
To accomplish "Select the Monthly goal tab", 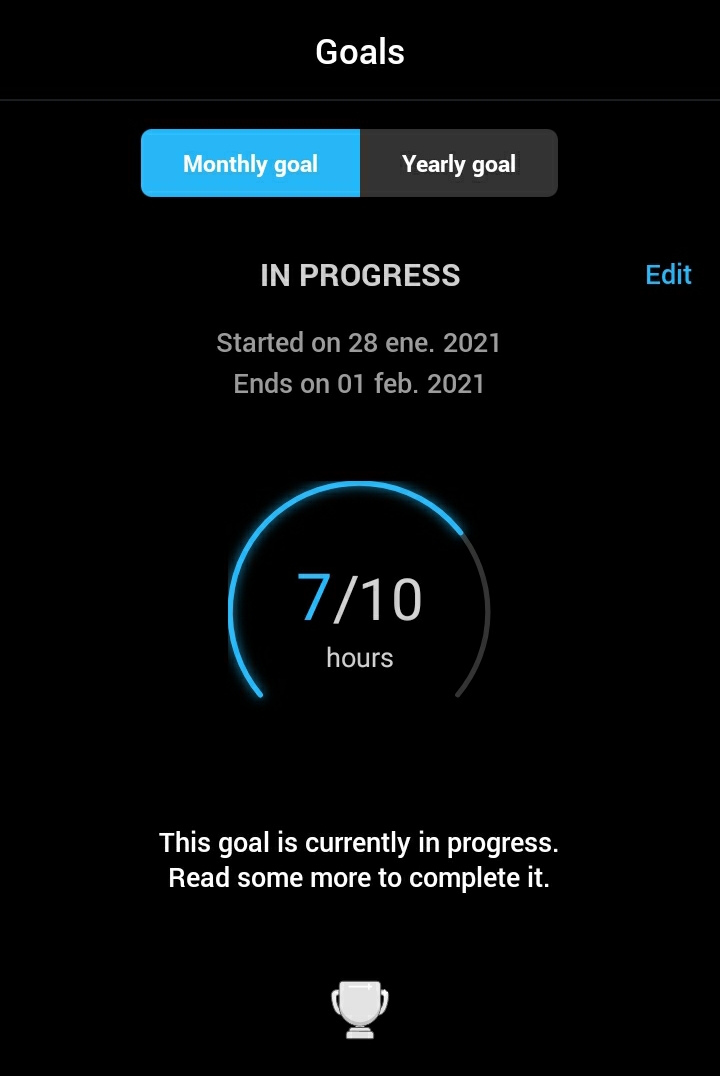I will pyautogui.click(x=250, y=164).
